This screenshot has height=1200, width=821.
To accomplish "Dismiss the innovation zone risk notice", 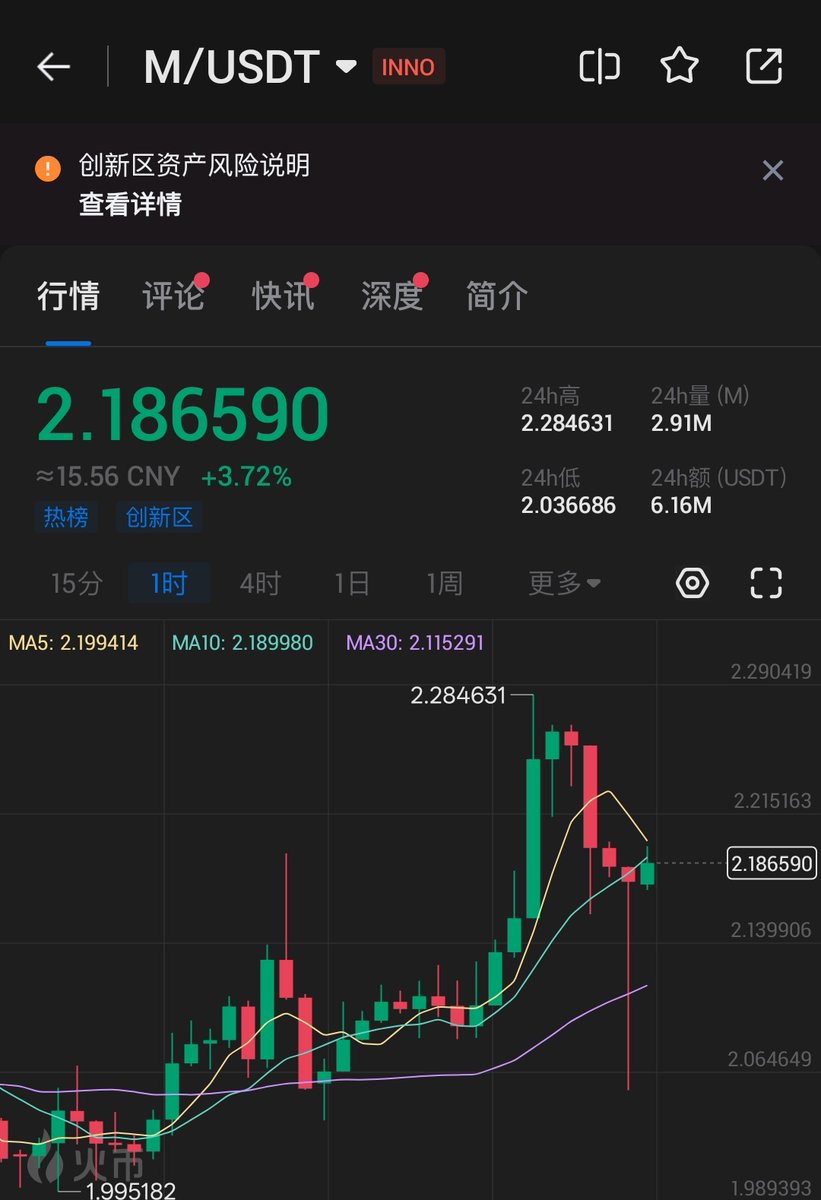I will click(772, 170).
